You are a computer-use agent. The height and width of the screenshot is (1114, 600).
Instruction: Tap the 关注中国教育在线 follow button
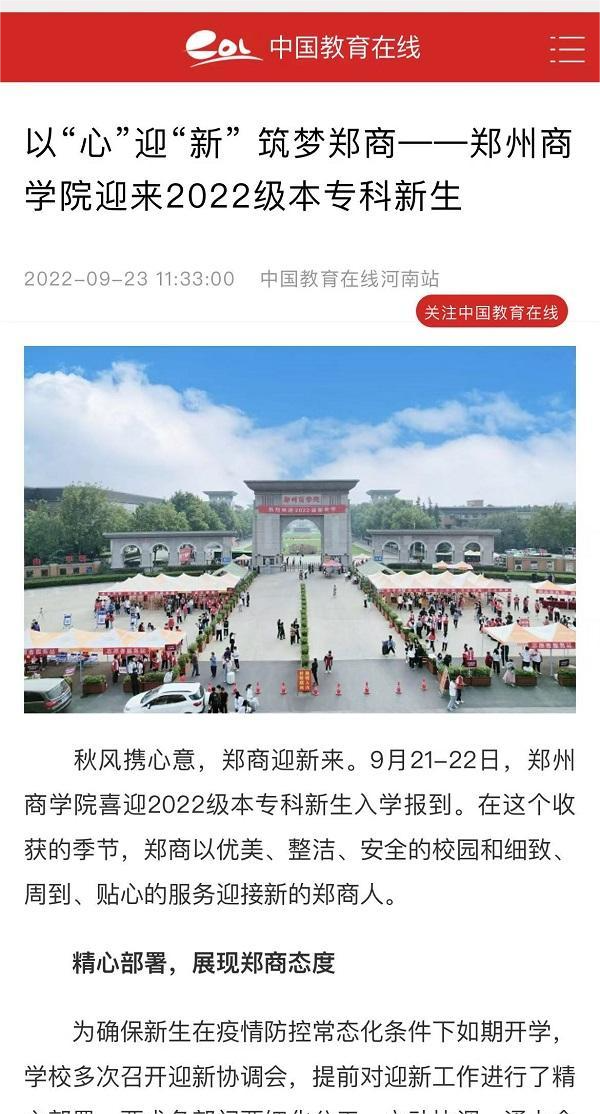point(491,312)
